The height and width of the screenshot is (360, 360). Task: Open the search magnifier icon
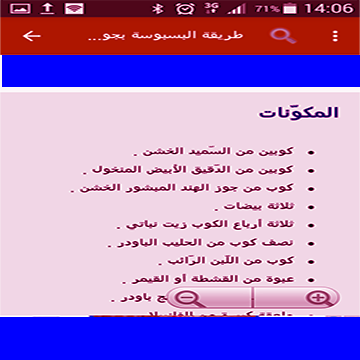coord(283,36)
